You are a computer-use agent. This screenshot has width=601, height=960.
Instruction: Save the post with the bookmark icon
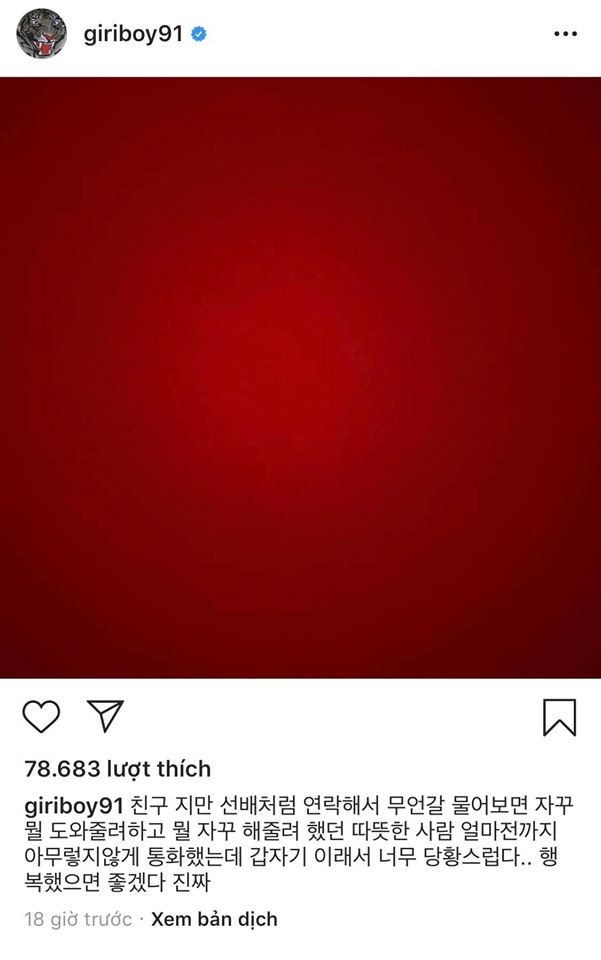pos(559,717)
